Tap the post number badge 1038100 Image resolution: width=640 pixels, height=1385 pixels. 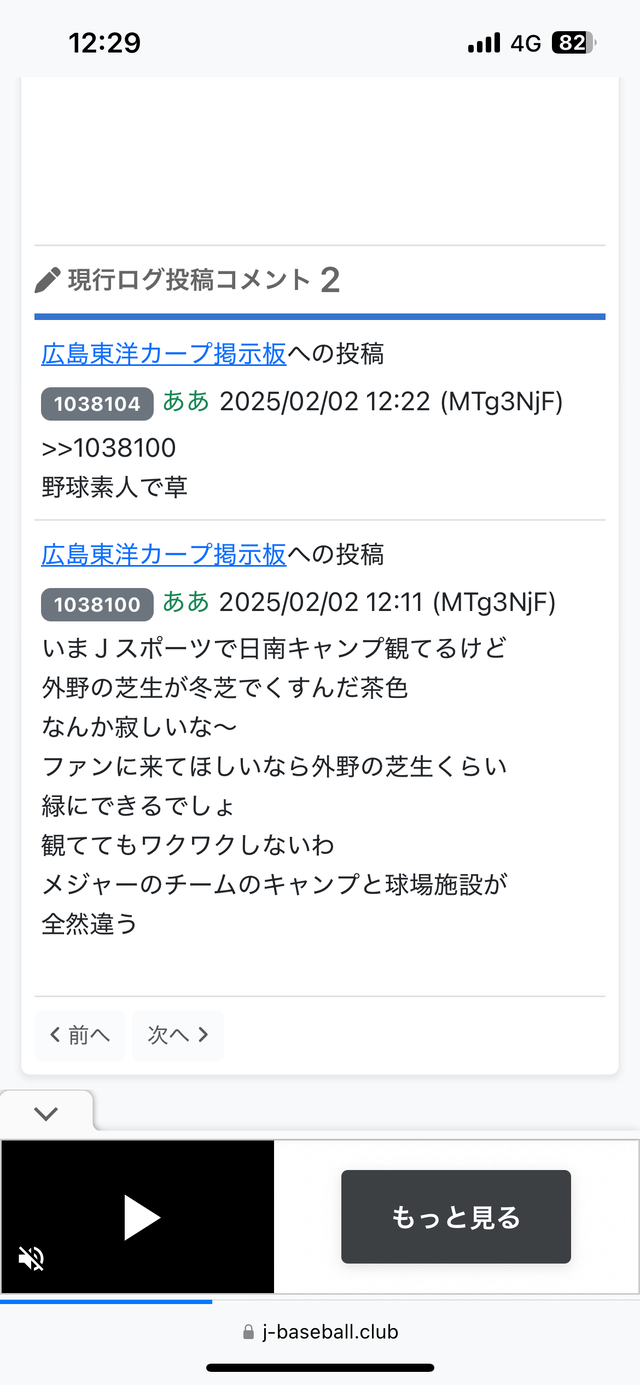[97, 605]
